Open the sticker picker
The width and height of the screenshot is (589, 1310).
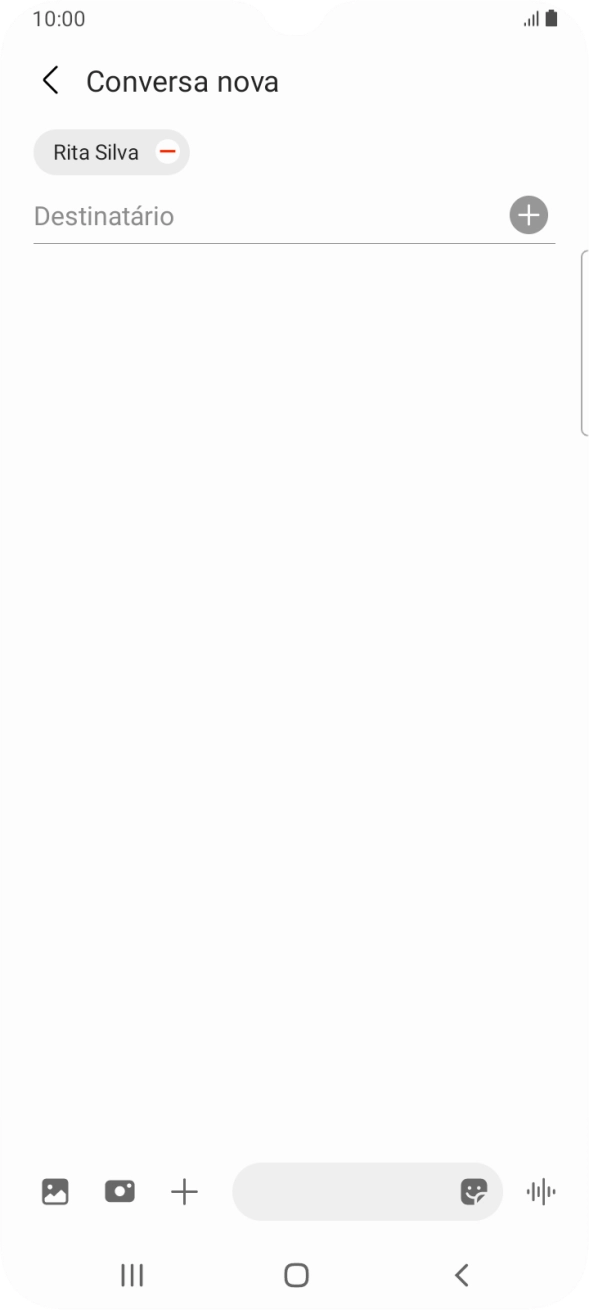tap(473, 1191)
